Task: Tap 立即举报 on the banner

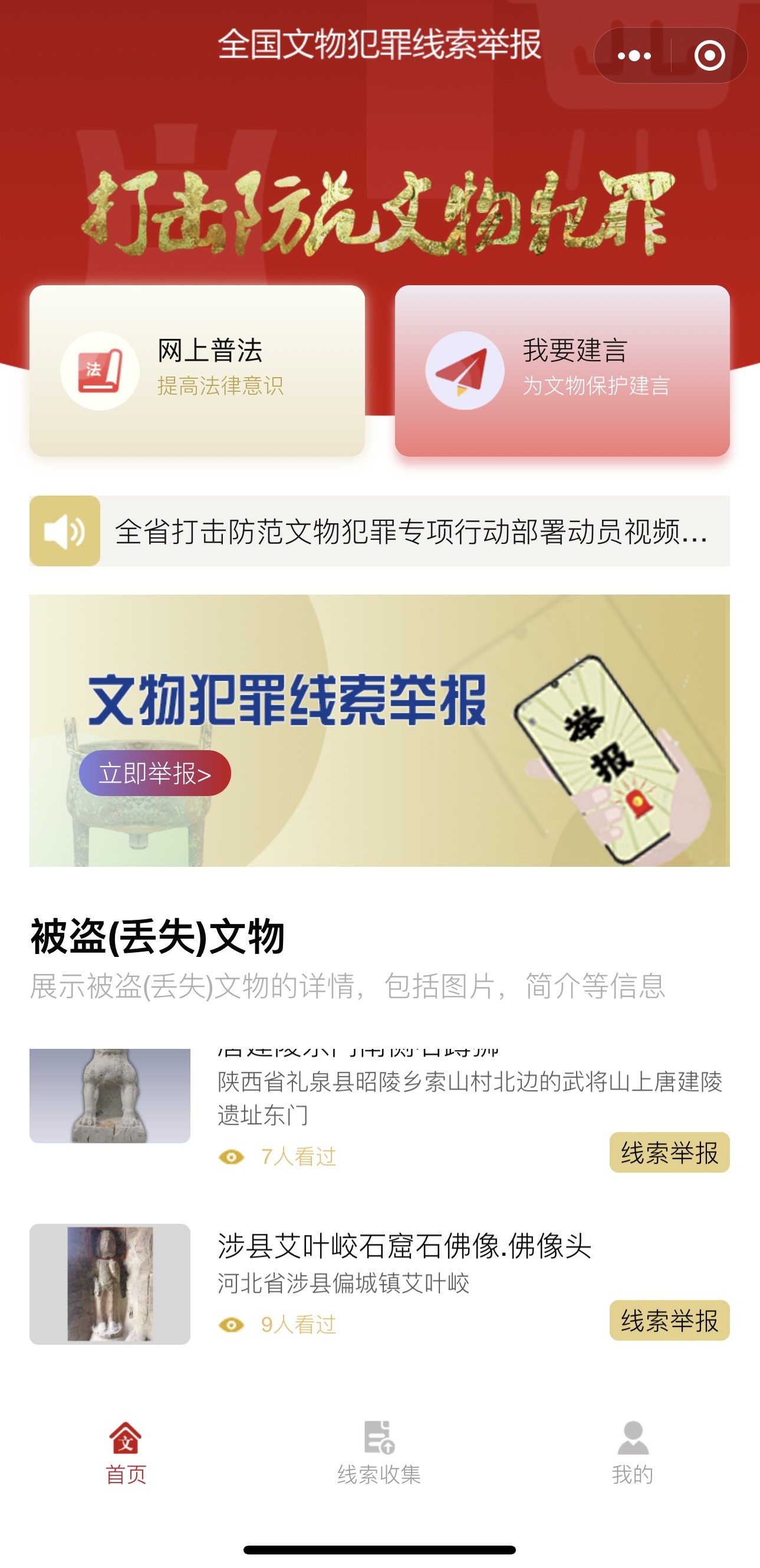Action: [154, 773]
